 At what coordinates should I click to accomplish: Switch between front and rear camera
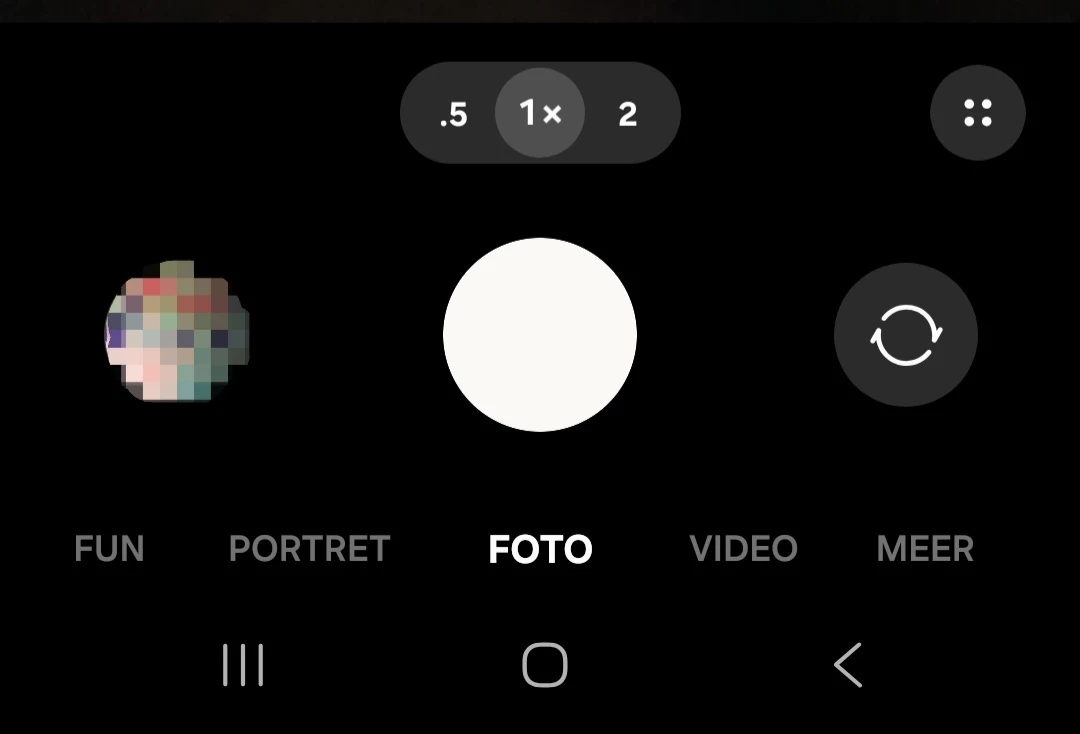[905, 335]
